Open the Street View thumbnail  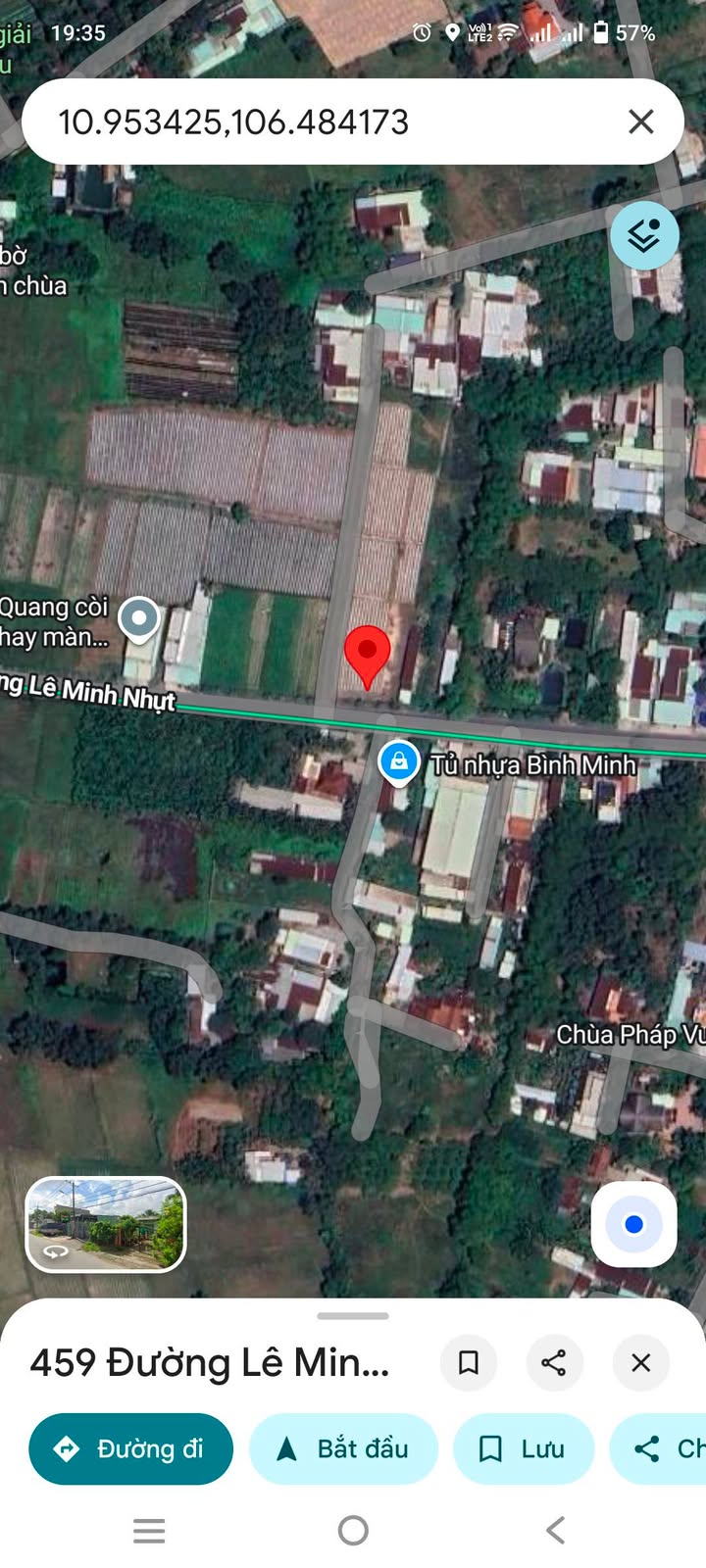coord(105,1225)
